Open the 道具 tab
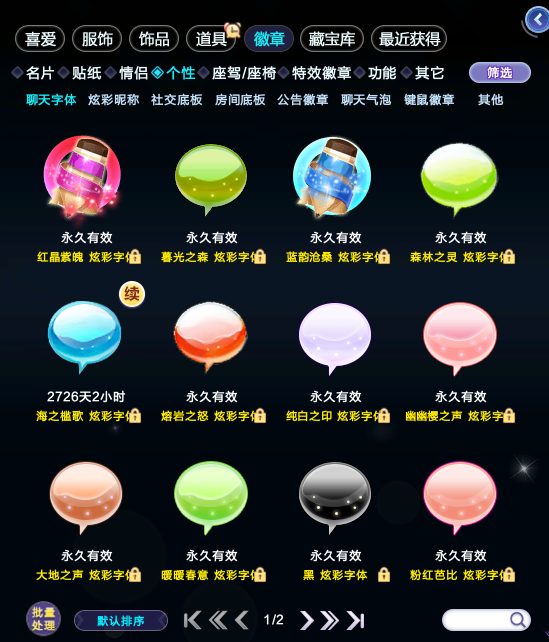 coord(211,39)
